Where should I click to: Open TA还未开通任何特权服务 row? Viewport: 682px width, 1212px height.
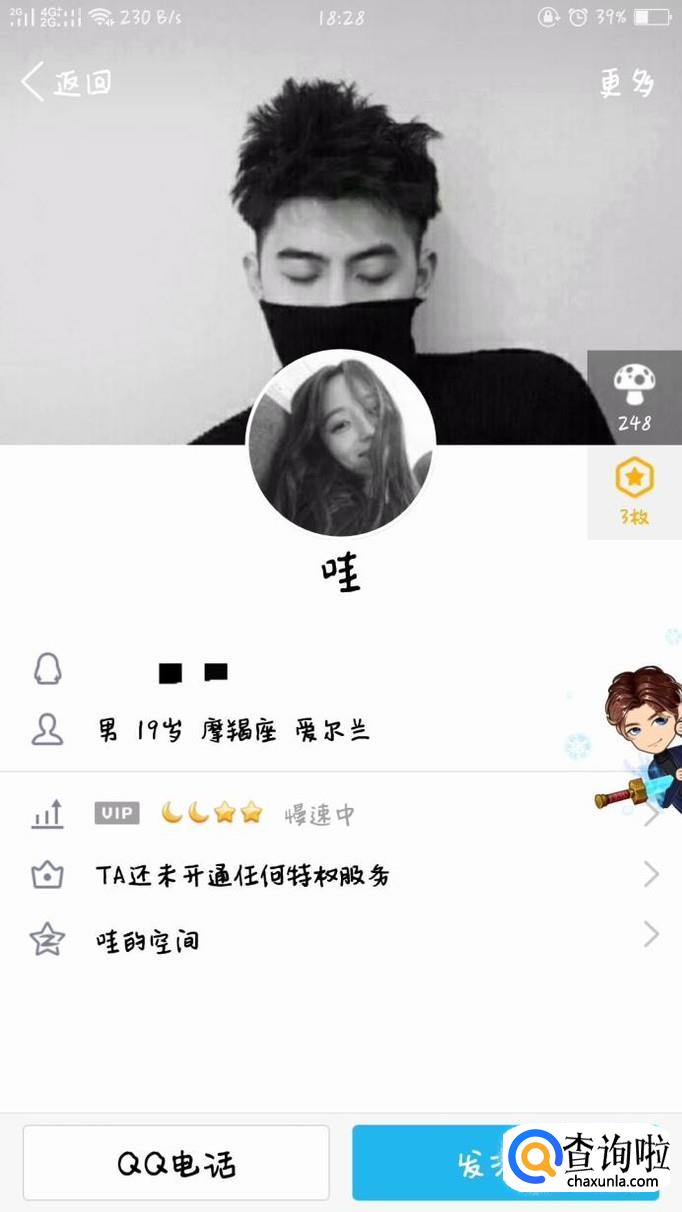point(340,876)
